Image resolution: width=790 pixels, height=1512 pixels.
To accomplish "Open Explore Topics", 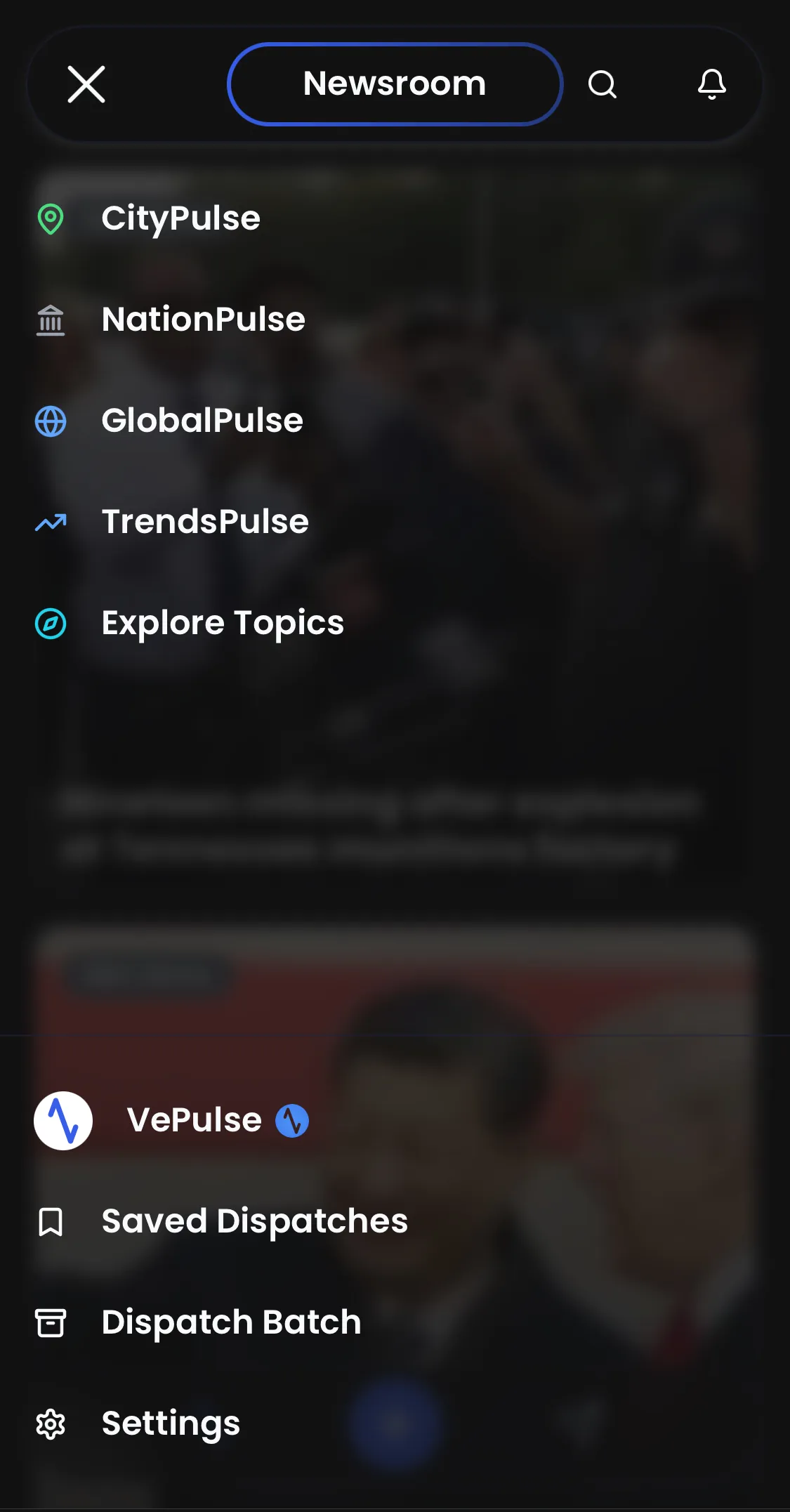I will 223,623.
